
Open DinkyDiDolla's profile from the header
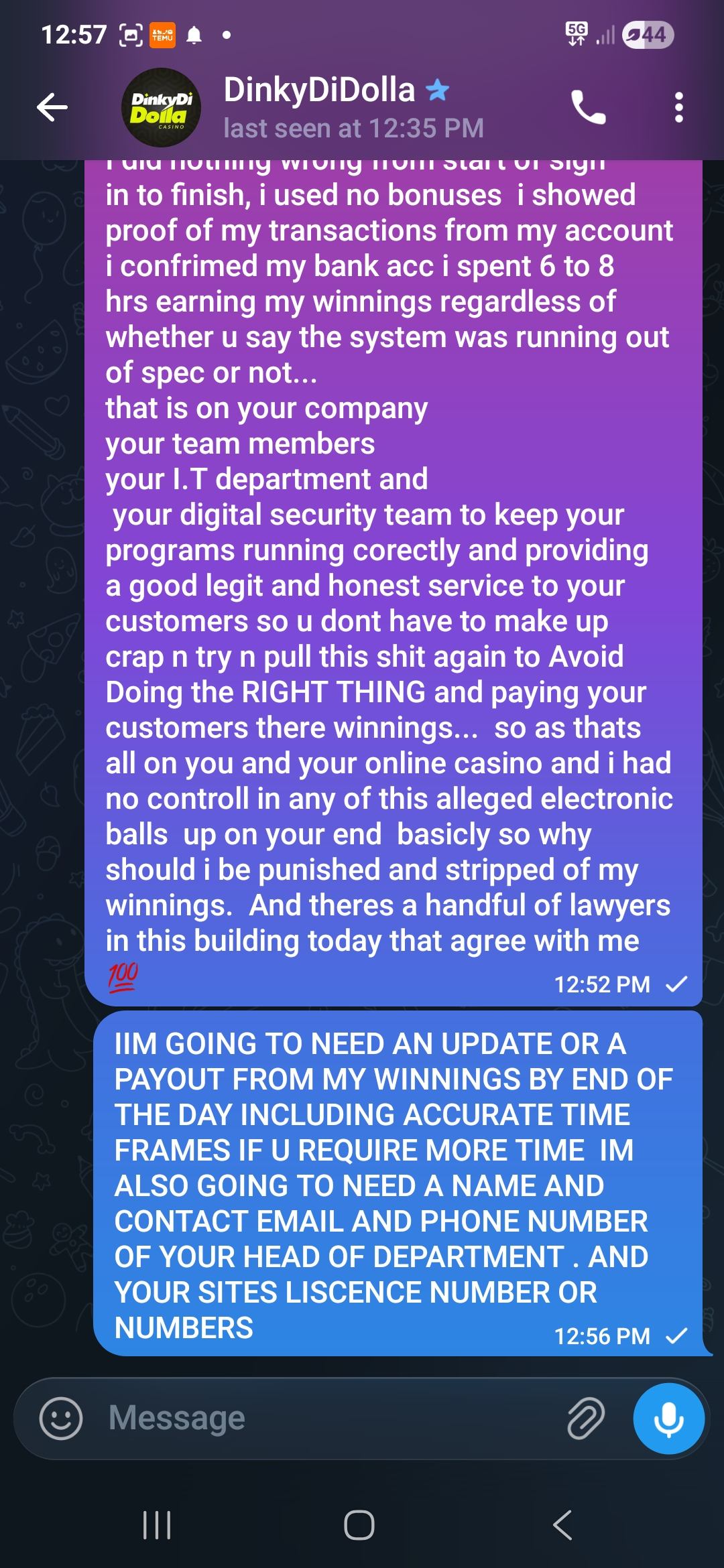click(319, 107)
